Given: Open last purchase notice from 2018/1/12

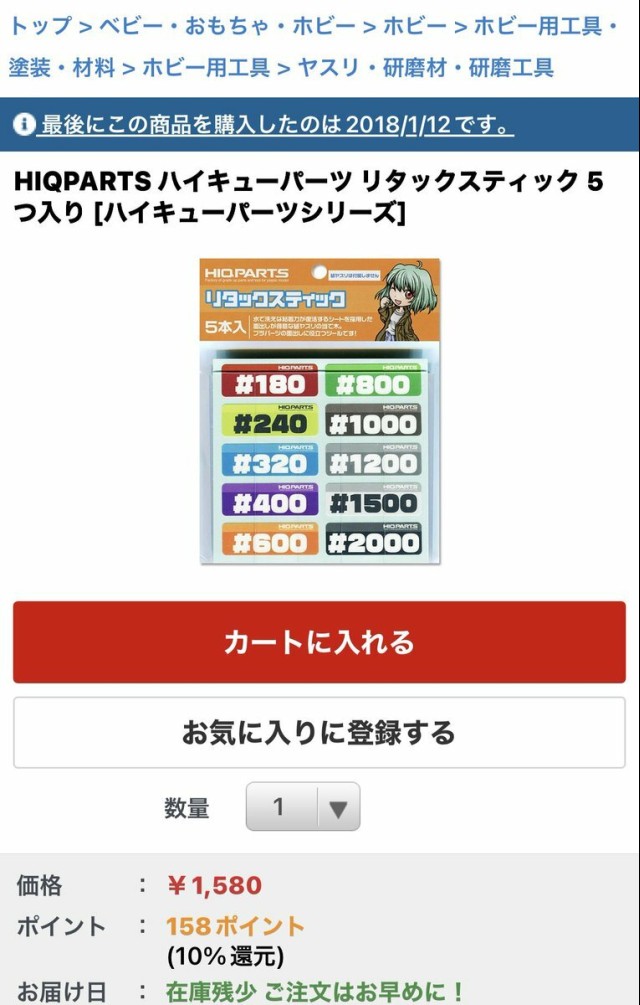Looking at the screenshot, I should tap(277, 125).
